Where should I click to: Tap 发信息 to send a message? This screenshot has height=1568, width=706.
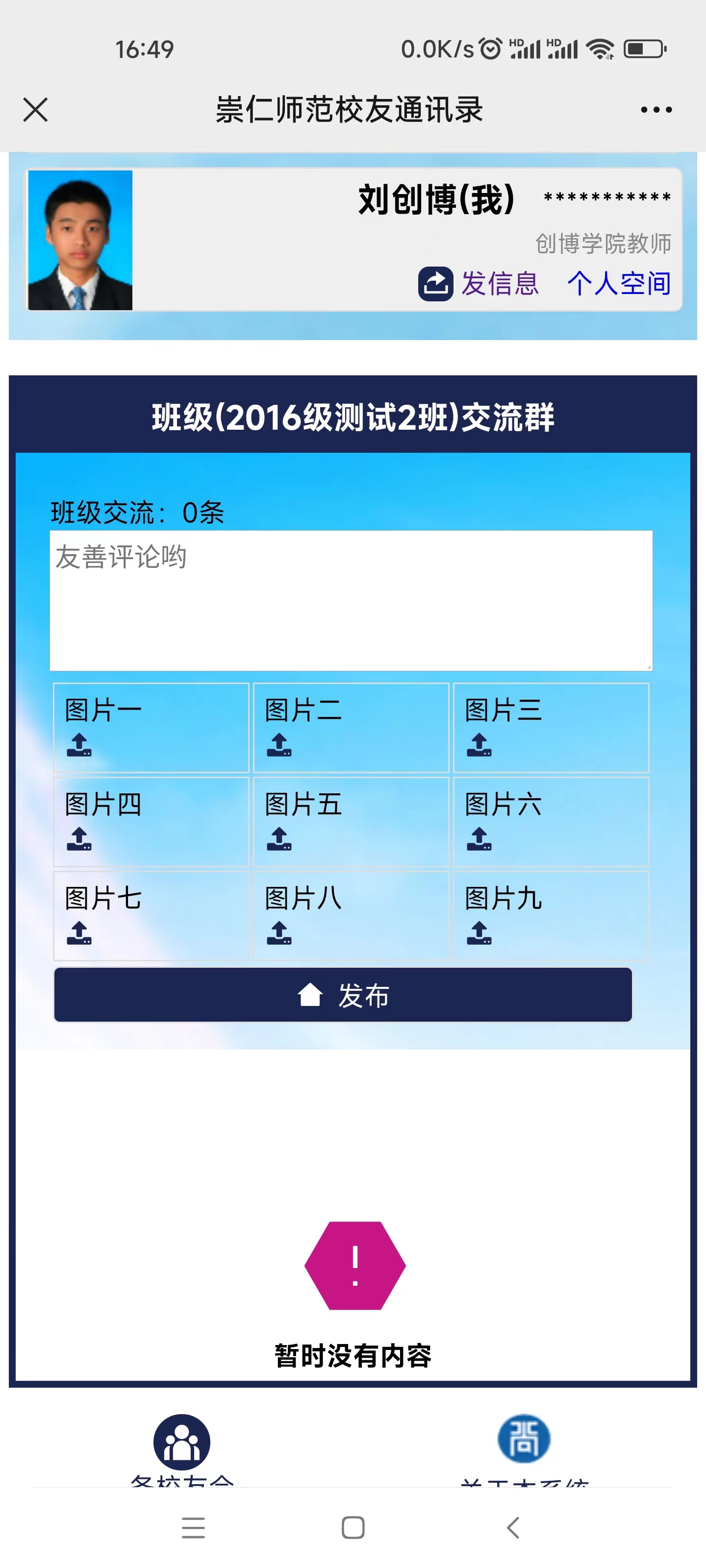point(479,284)
